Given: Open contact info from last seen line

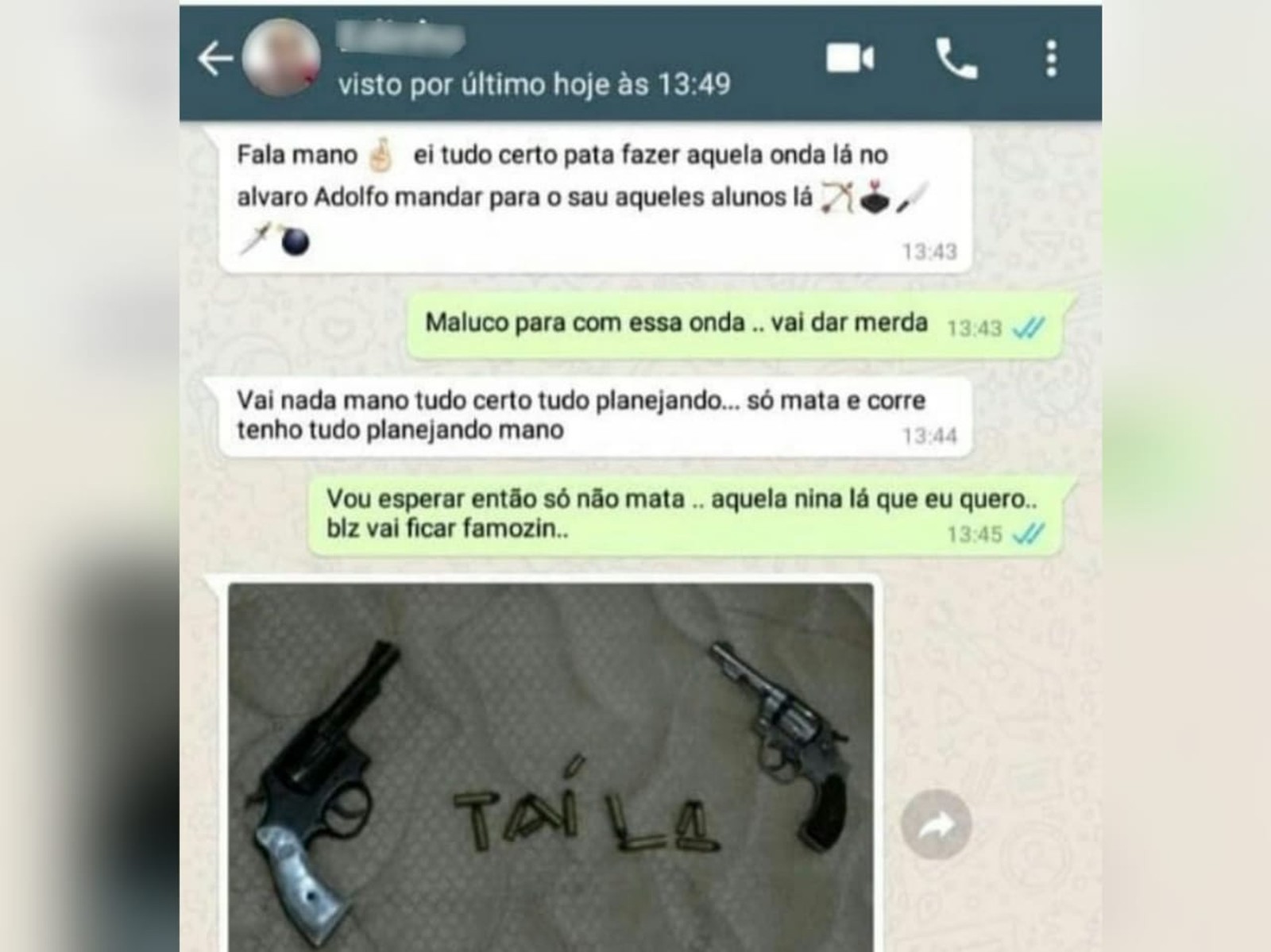Looking at the screenshot, I should coord(534,84).
